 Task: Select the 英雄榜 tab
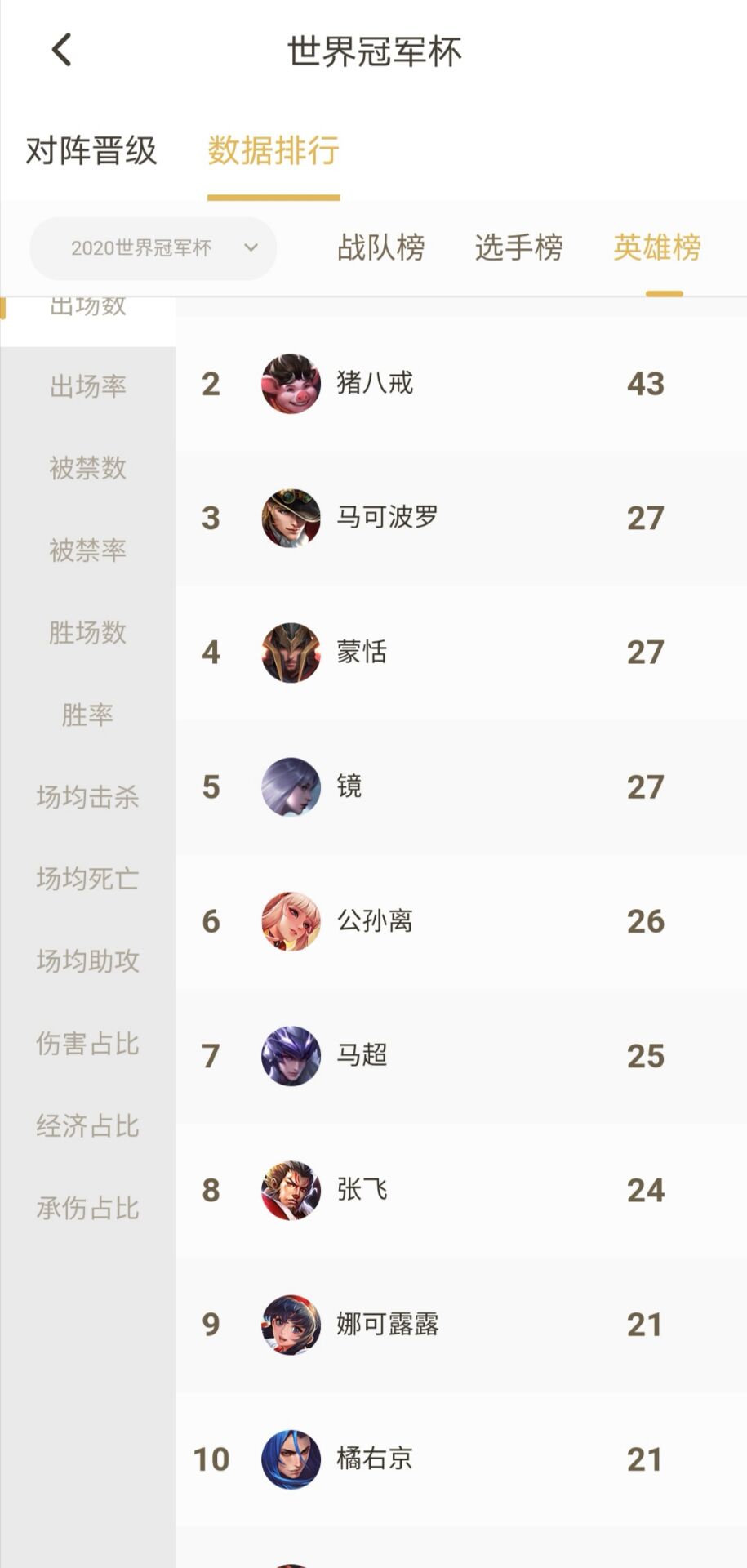tap(657, 247)
